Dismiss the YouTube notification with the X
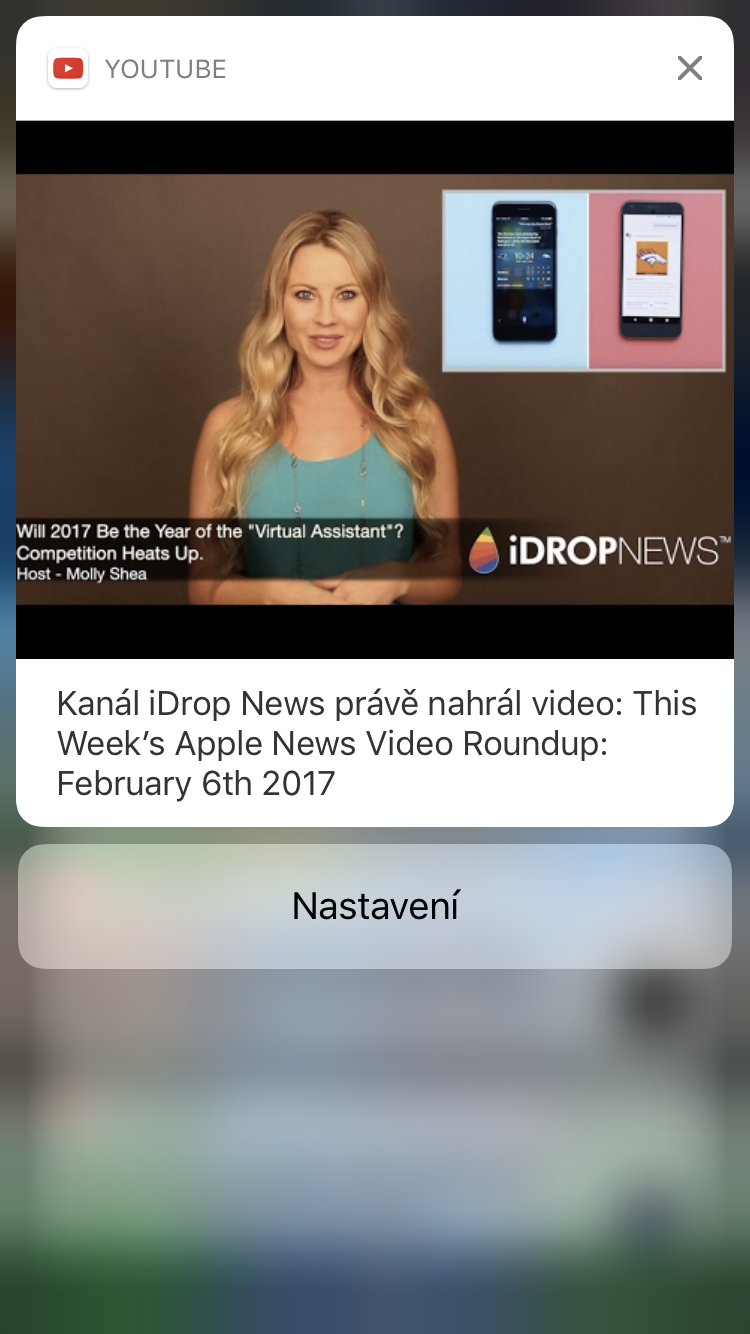The image size is (750, 1334). coord(689,68)
